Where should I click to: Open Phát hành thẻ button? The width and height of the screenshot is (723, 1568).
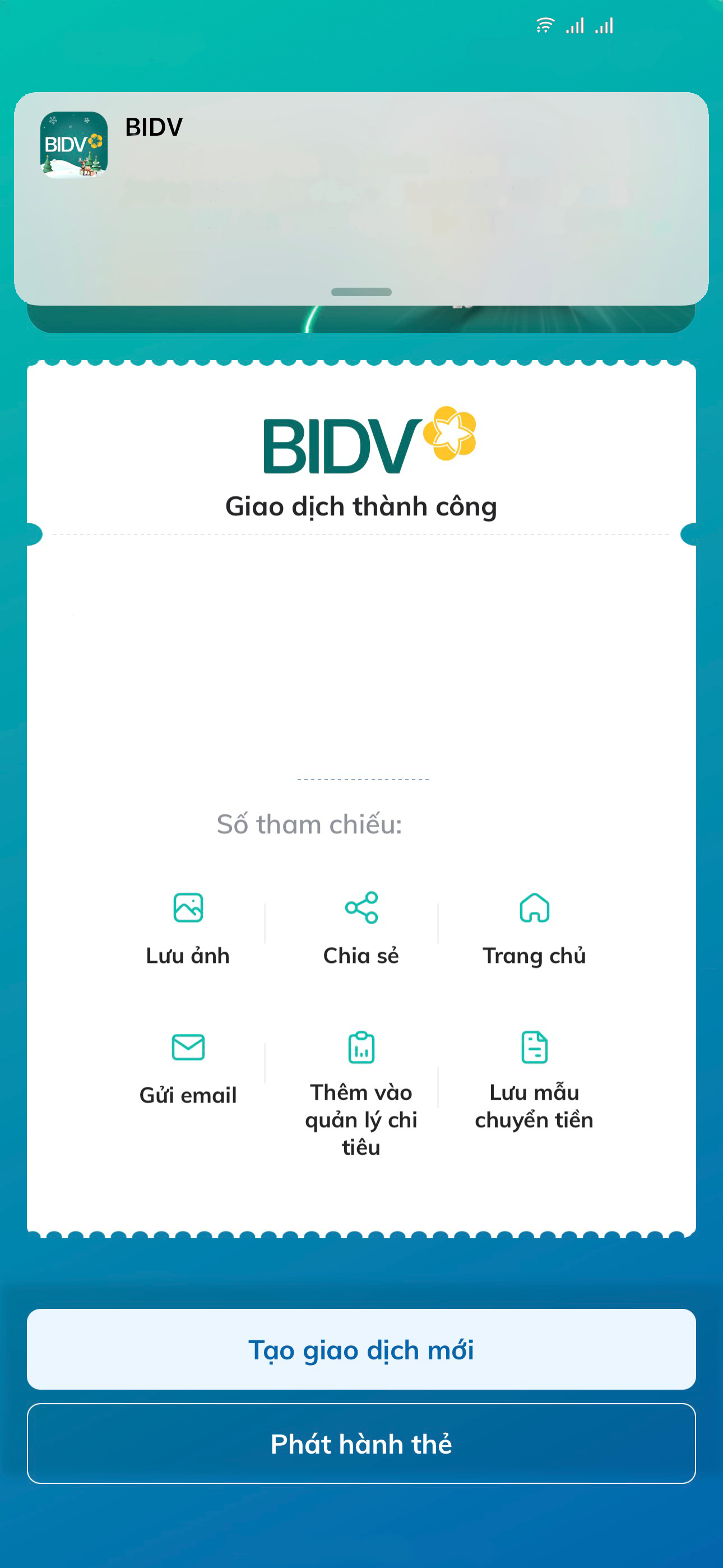click(361, 1444)
